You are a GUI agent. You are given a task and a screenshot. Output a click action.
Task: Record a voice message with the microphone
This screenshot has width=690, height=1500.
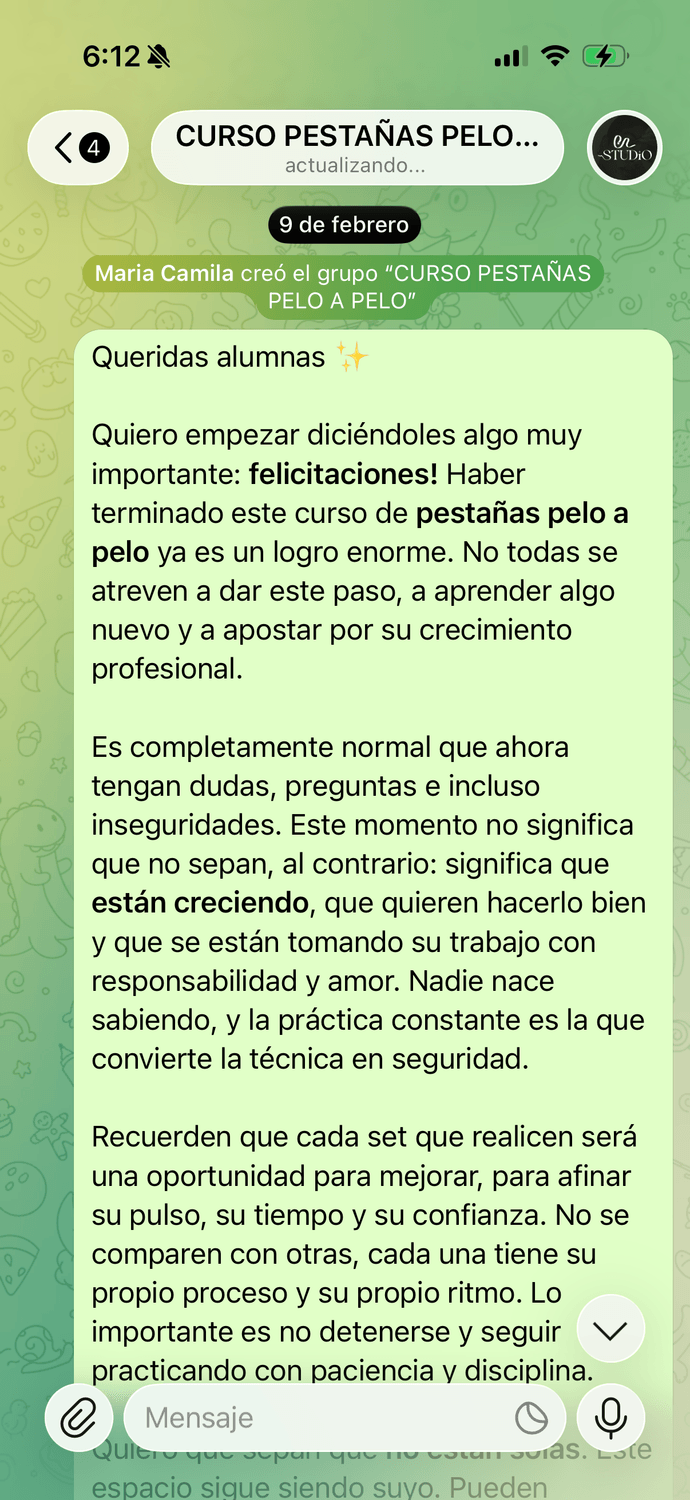point(610,1417)
